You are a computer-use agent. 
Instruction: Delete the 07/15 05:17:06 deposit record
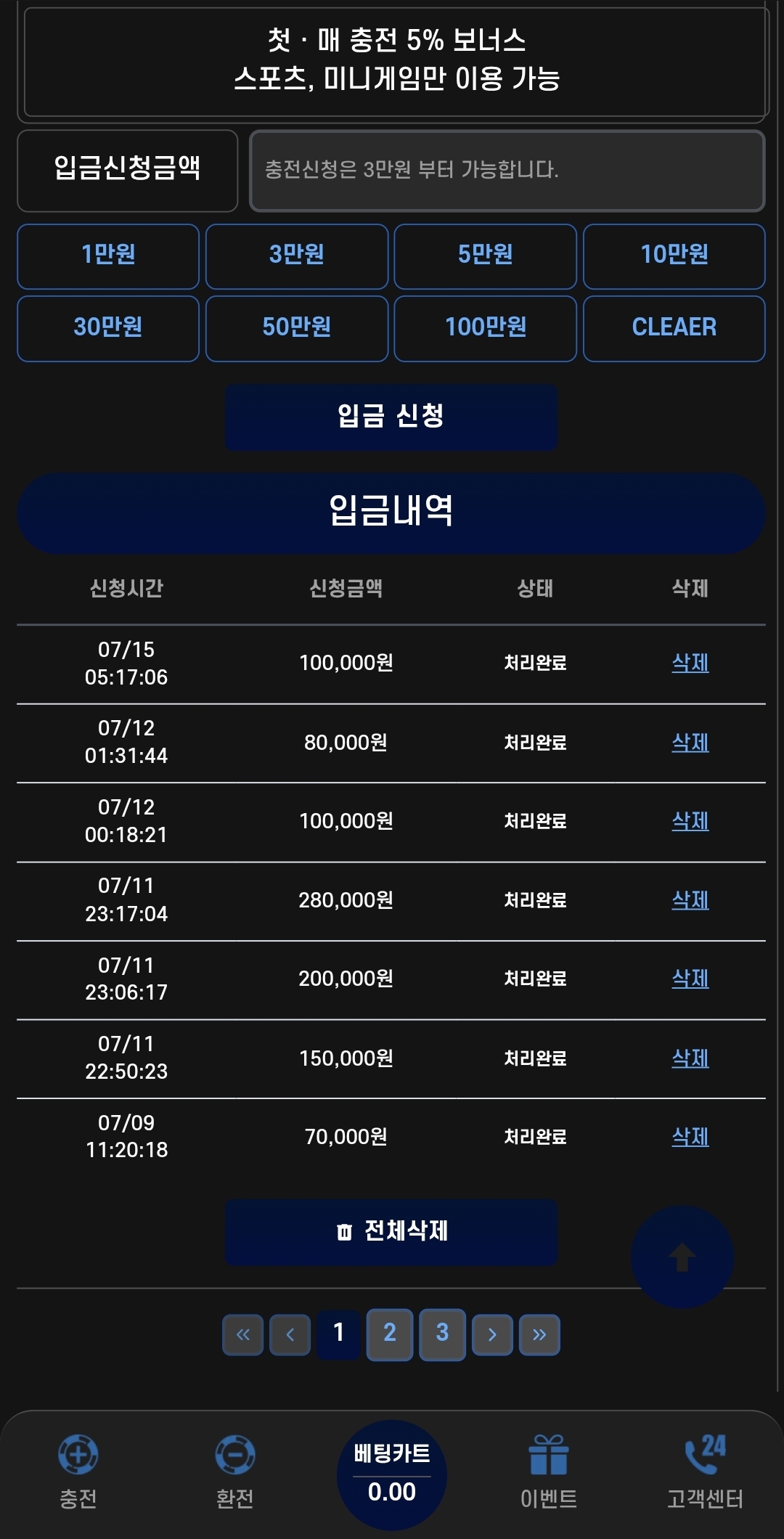coord(690,663)
